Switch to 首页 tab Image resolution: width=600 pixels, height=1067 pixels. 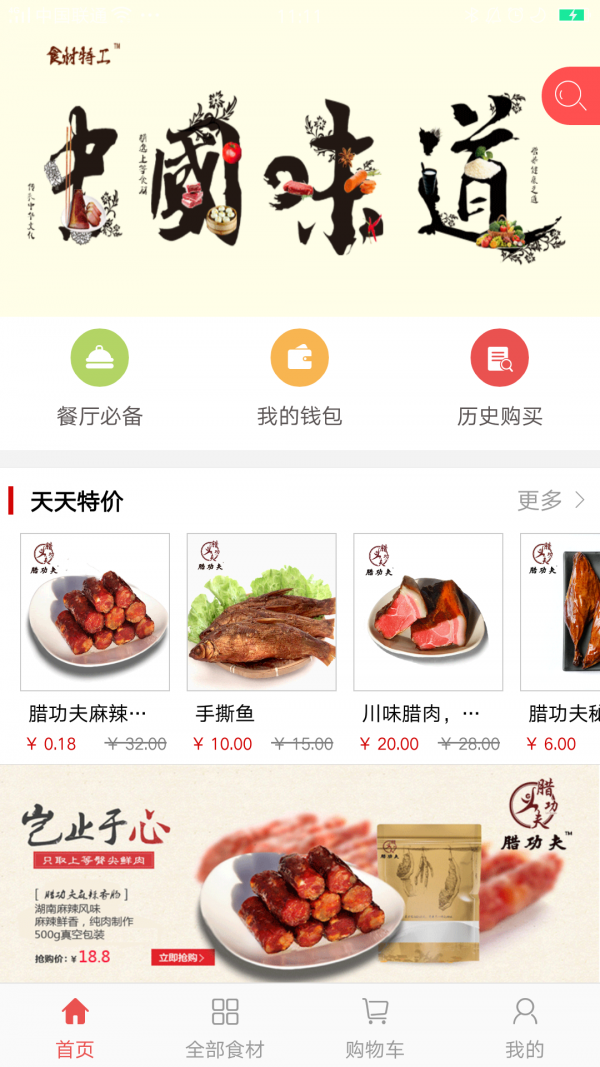(x=75, y=1026)
